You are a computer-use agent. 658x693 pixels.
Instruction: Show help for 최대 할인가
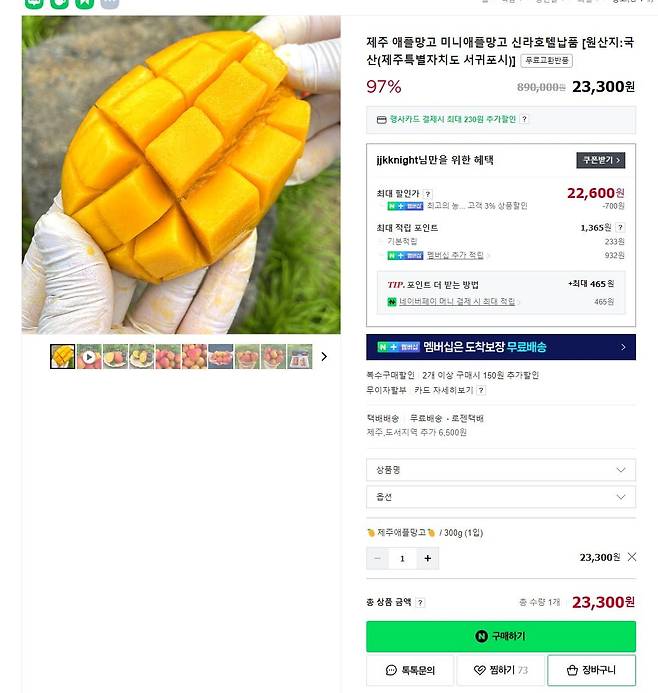pyautogui.click(x=428, y=194)
